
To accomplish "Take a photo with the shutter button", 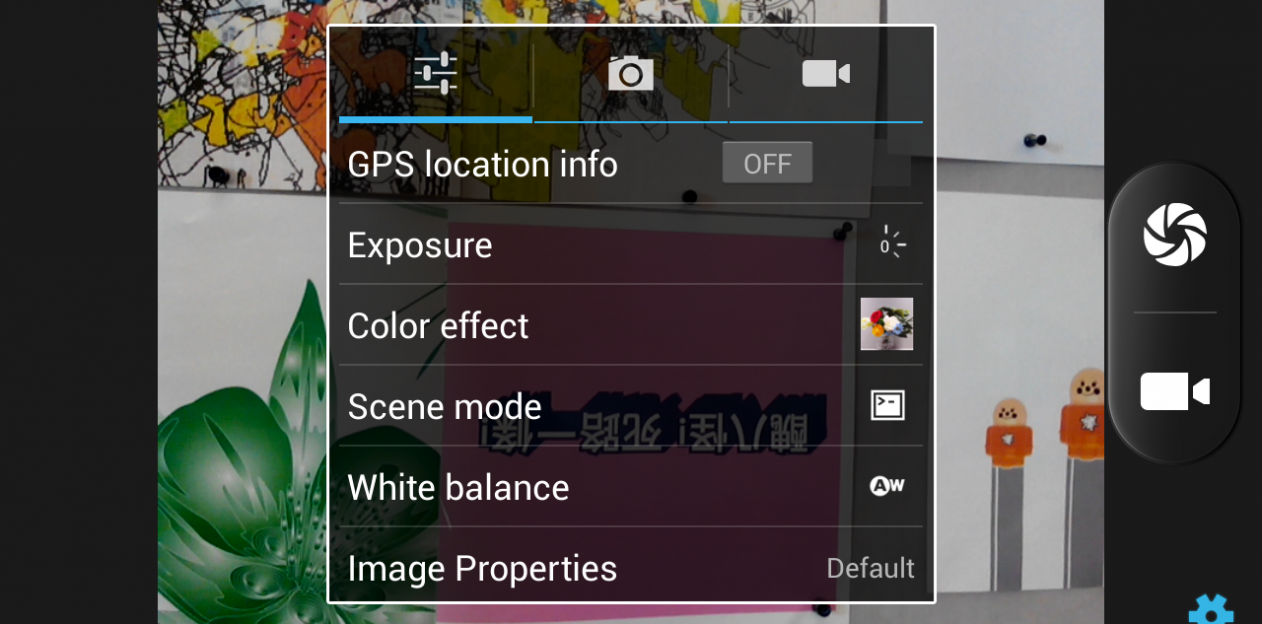I will click(x=1175, y=235).
